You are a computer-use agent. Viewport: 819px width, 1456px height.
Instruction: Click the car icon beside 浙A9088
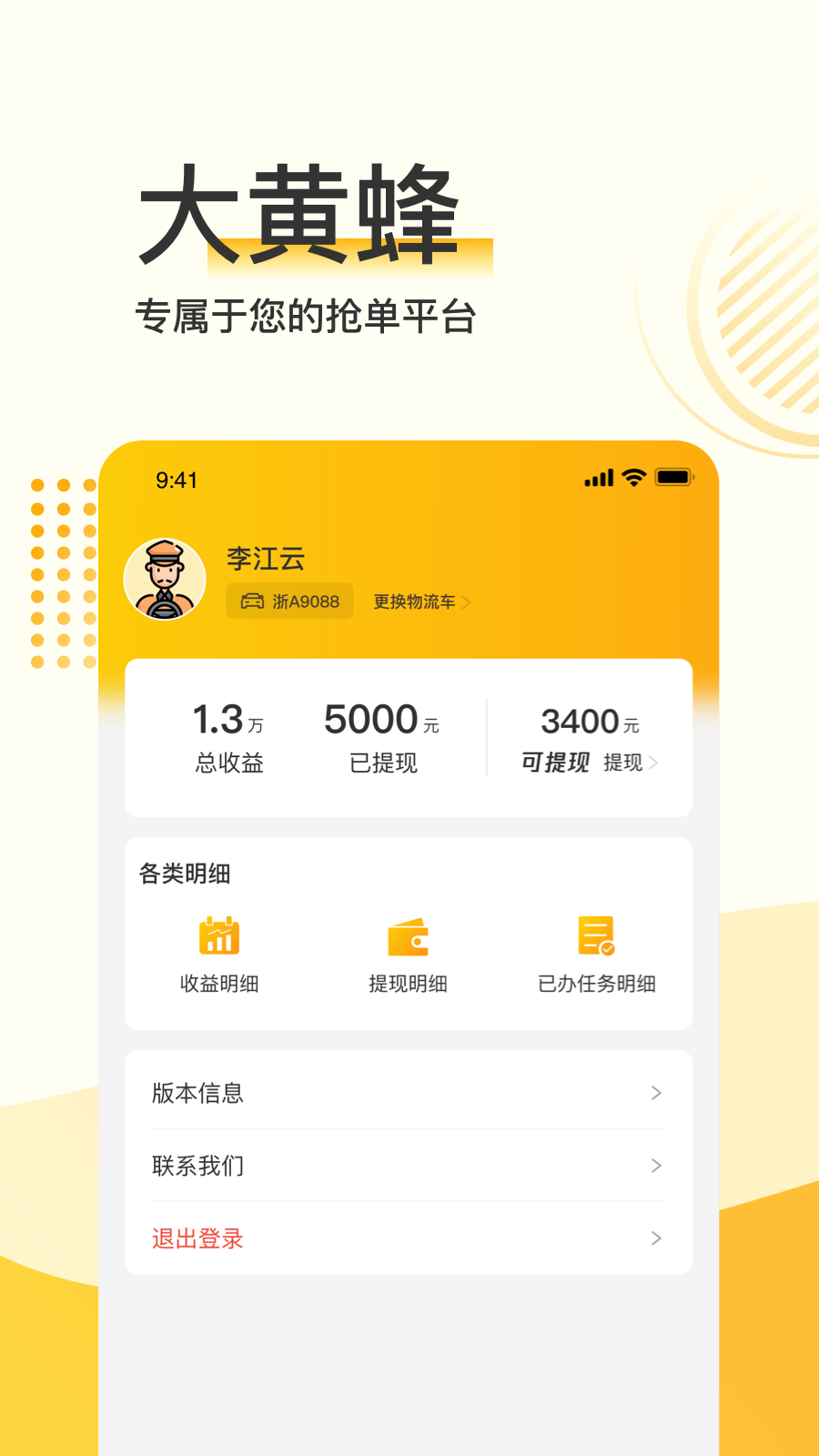252,601
